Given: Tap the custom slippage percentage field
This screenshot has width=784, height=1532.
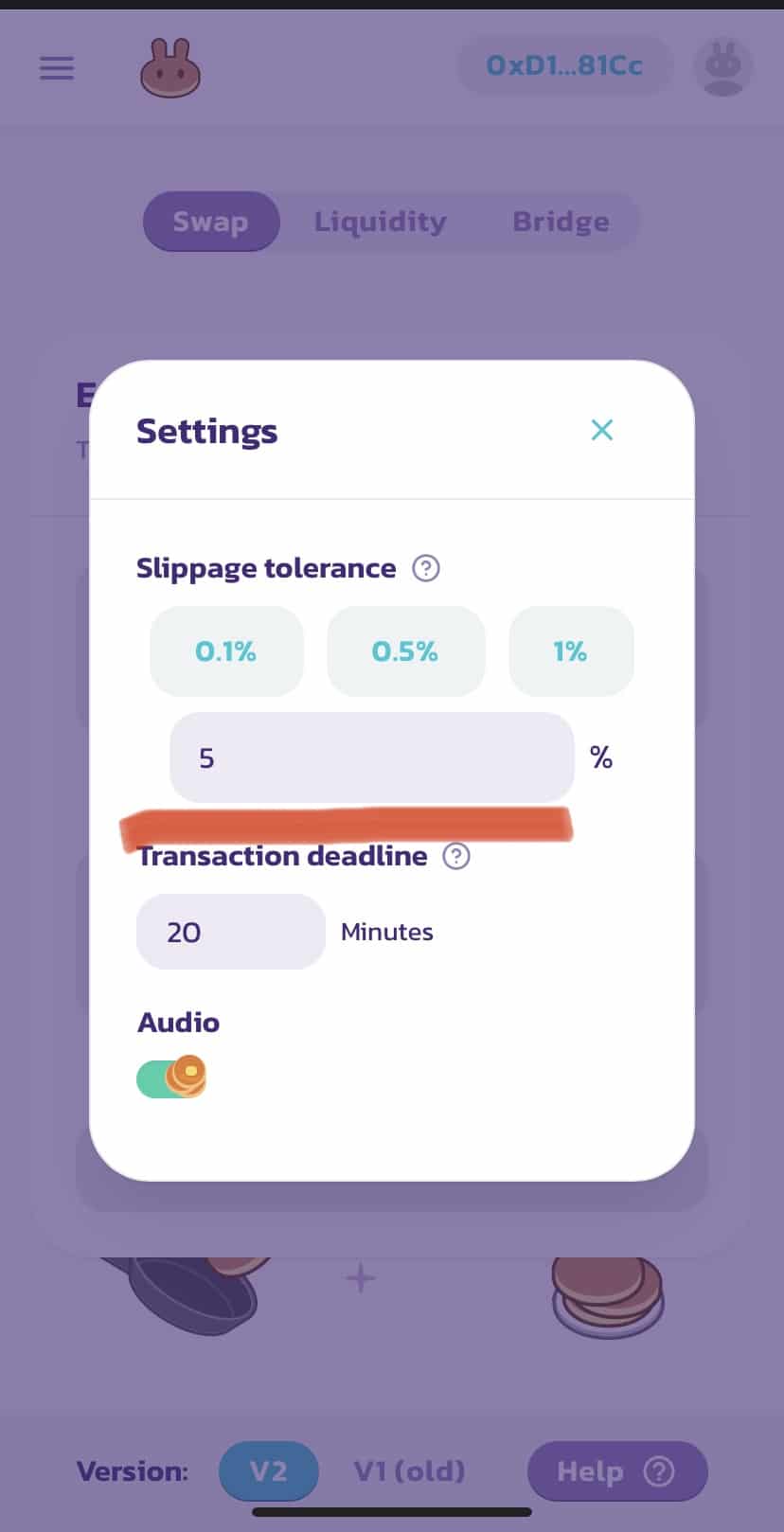Looking at the screenshot, I should [x=371, y=757].
